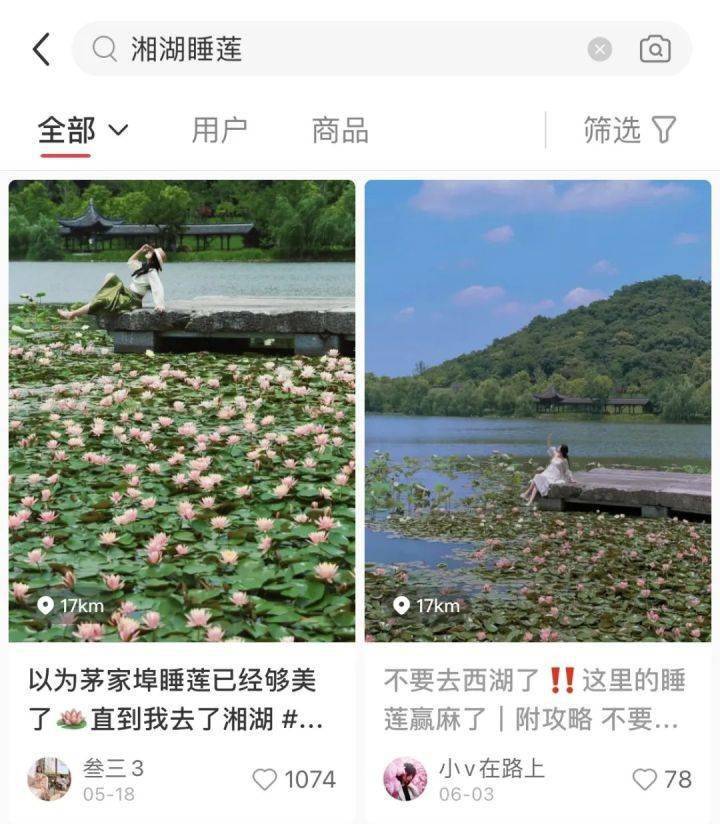The image size is (720, 824).
Task: Like the post by 叁三3
Action: (265, 780)
